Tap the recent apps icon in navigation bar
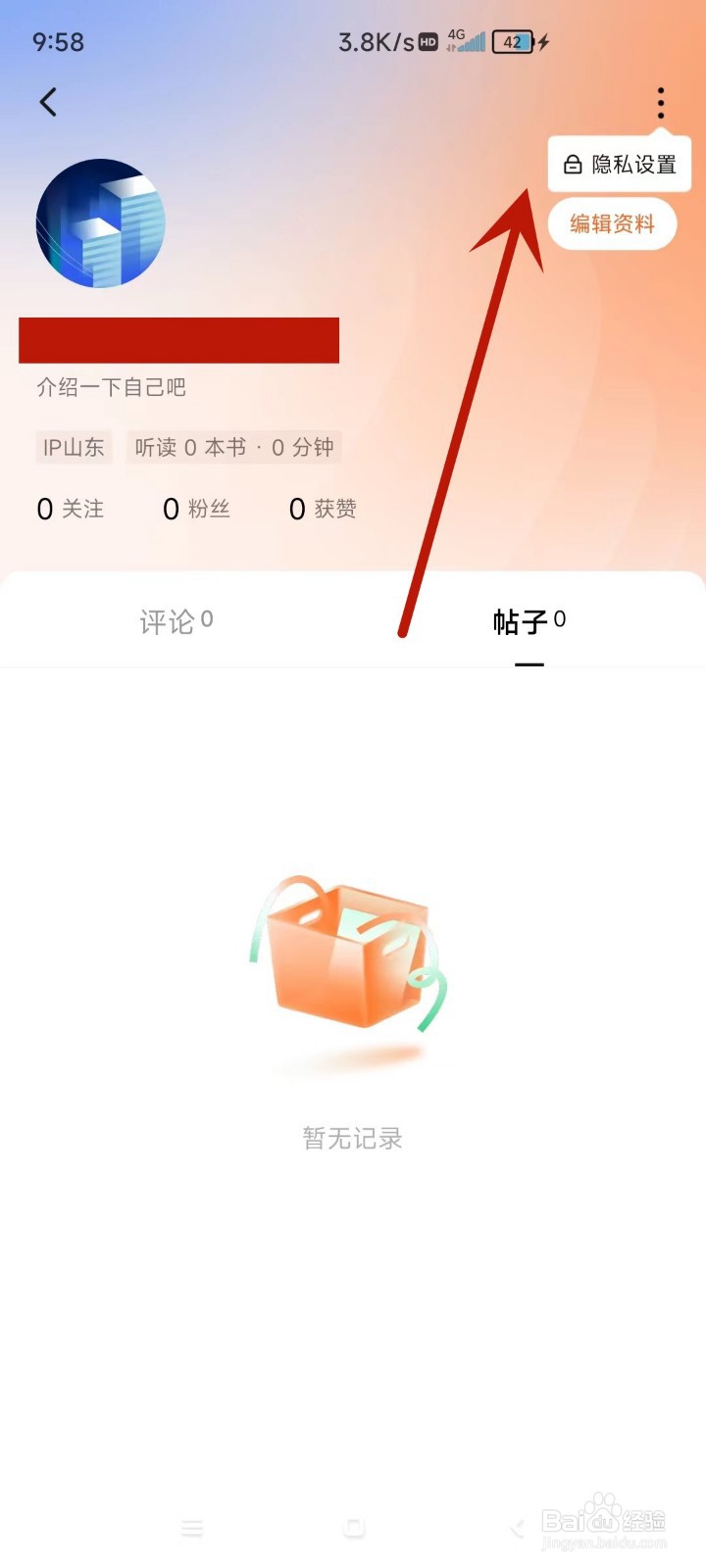The image size is (706, 1568). click(x=192, y=1527)
